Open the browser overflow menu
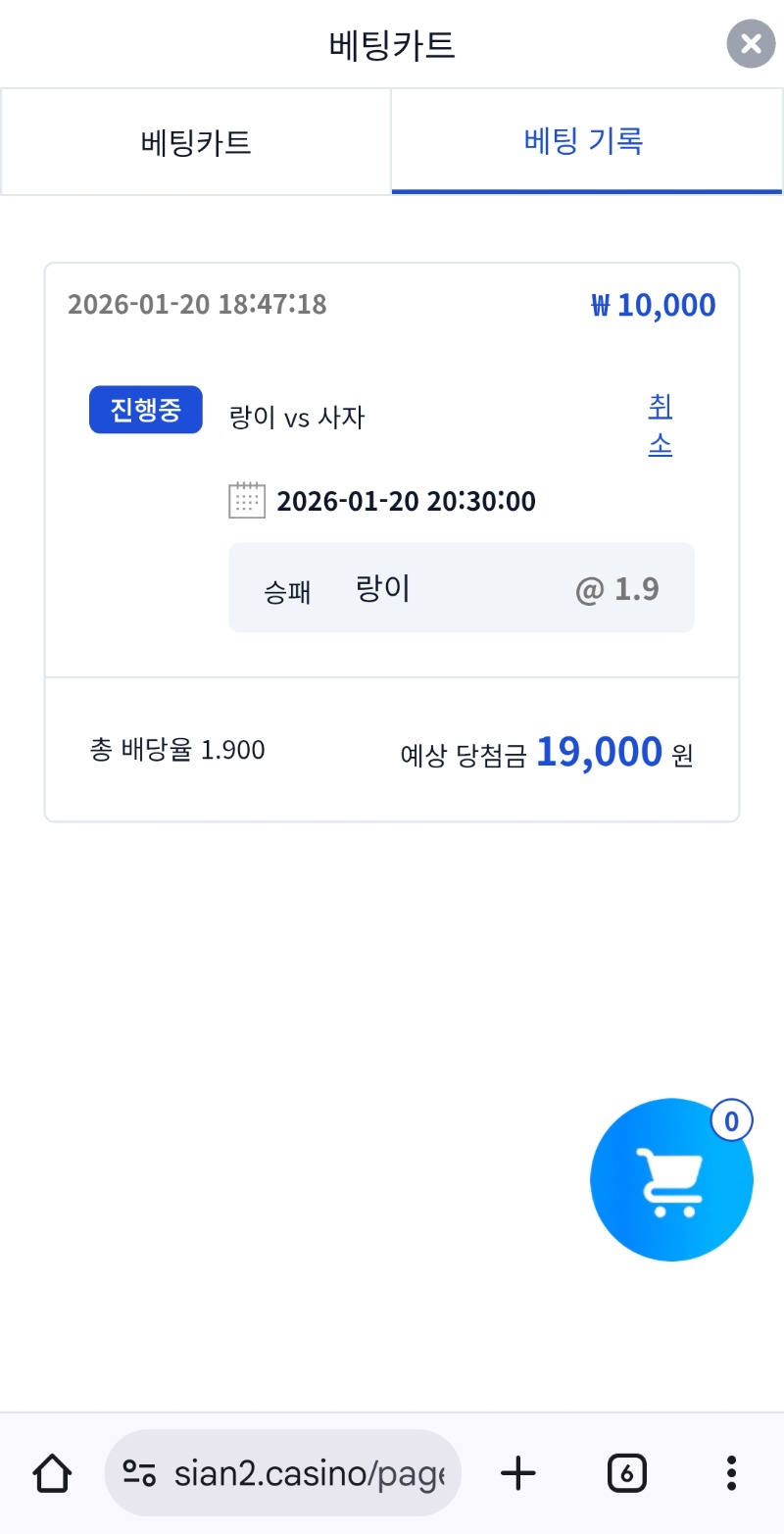 coord(731,1472)
